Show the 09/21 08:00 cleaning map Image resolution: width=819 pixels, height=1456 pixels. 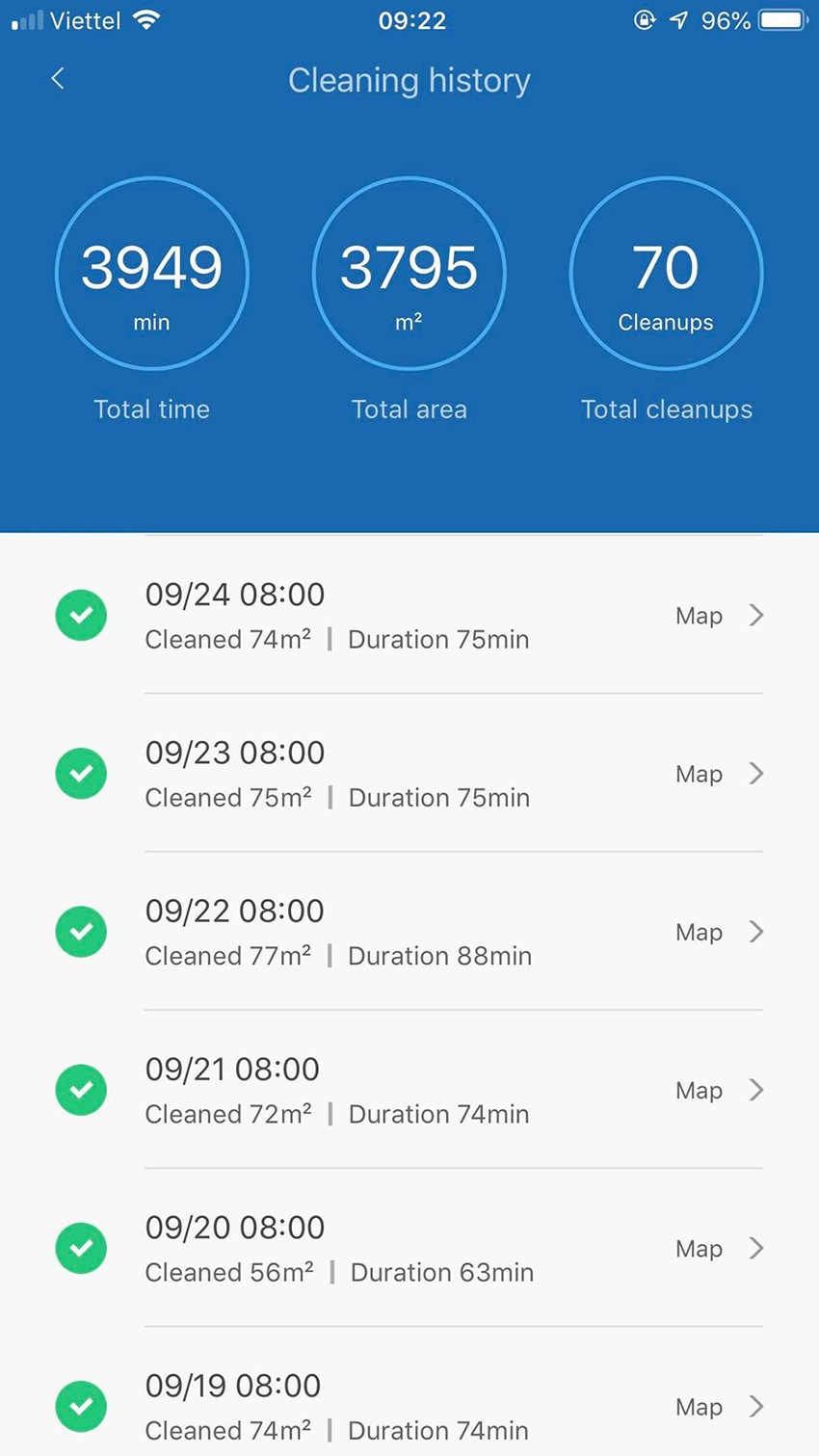pyautogui.click(x=719, y=1090)
